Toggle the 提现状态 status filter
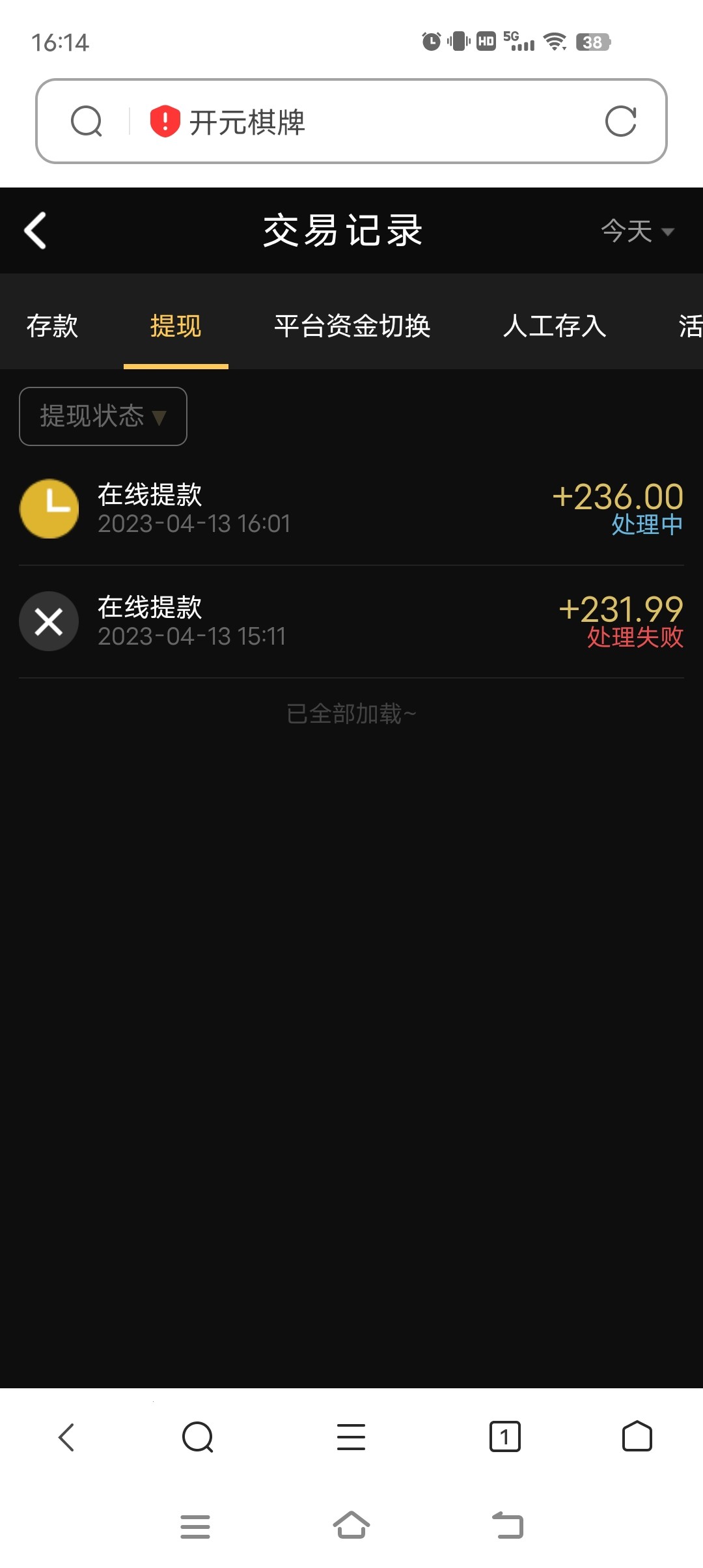This screenshot has width=703, height=1568. pyautogui.click(x=102, y=416)
